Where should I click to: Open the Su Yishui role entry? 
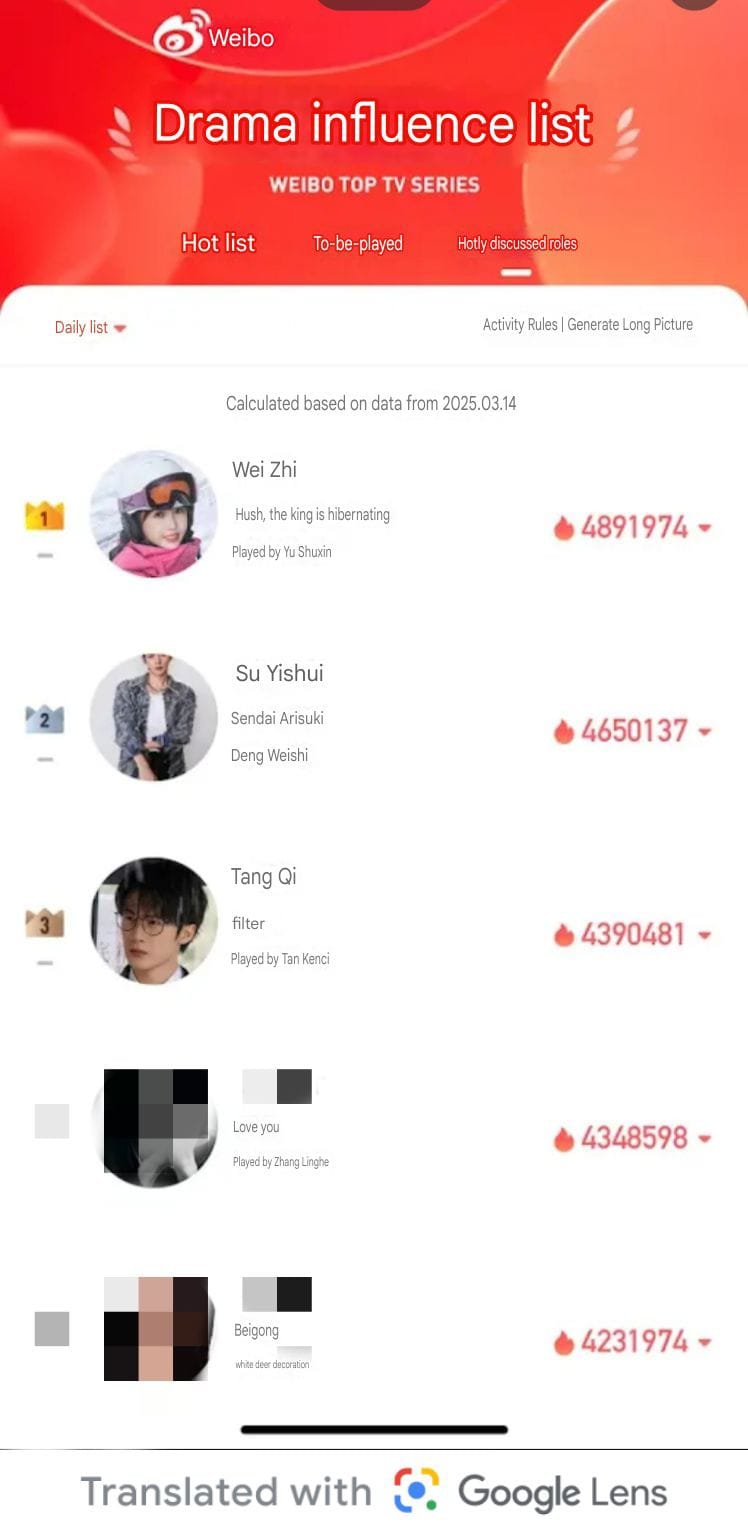279,674
